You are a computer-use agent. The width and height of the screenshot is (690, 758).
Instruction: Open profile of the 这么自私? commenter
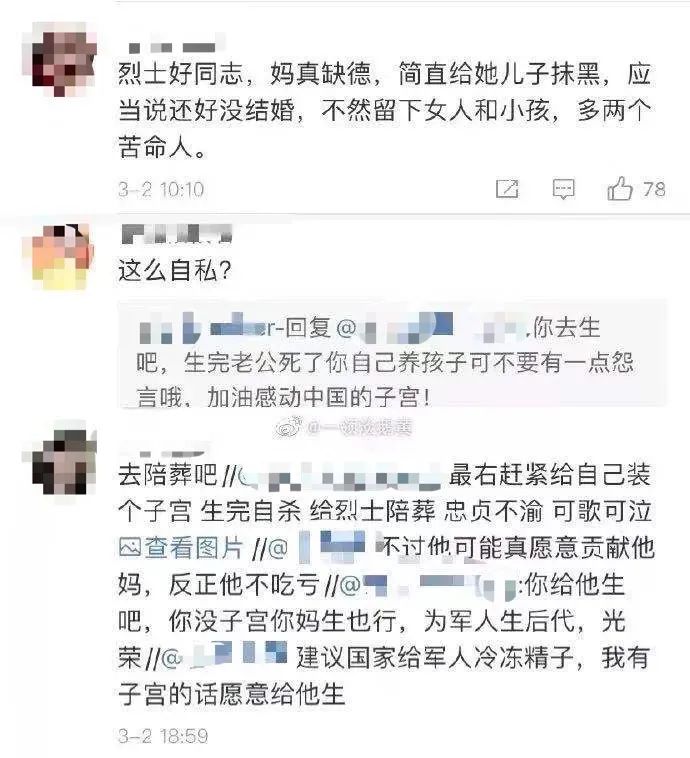pos(59,258)
